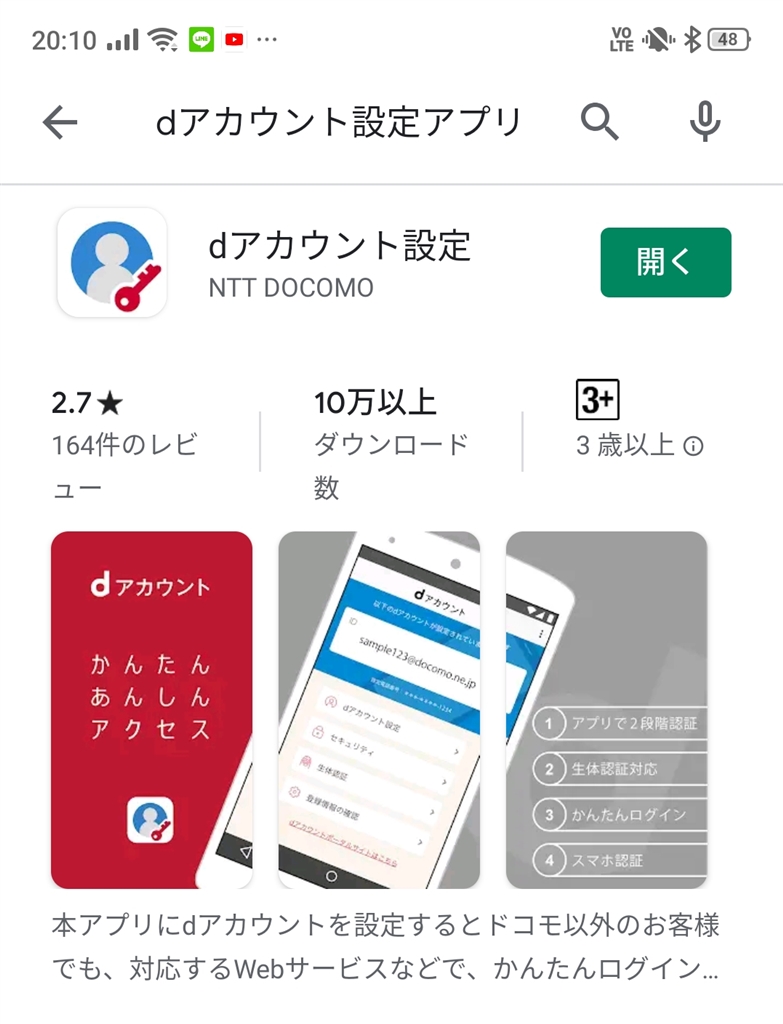Tap the green 開く button
Screen dimensions: 783x1024
(x=665, y=262)
